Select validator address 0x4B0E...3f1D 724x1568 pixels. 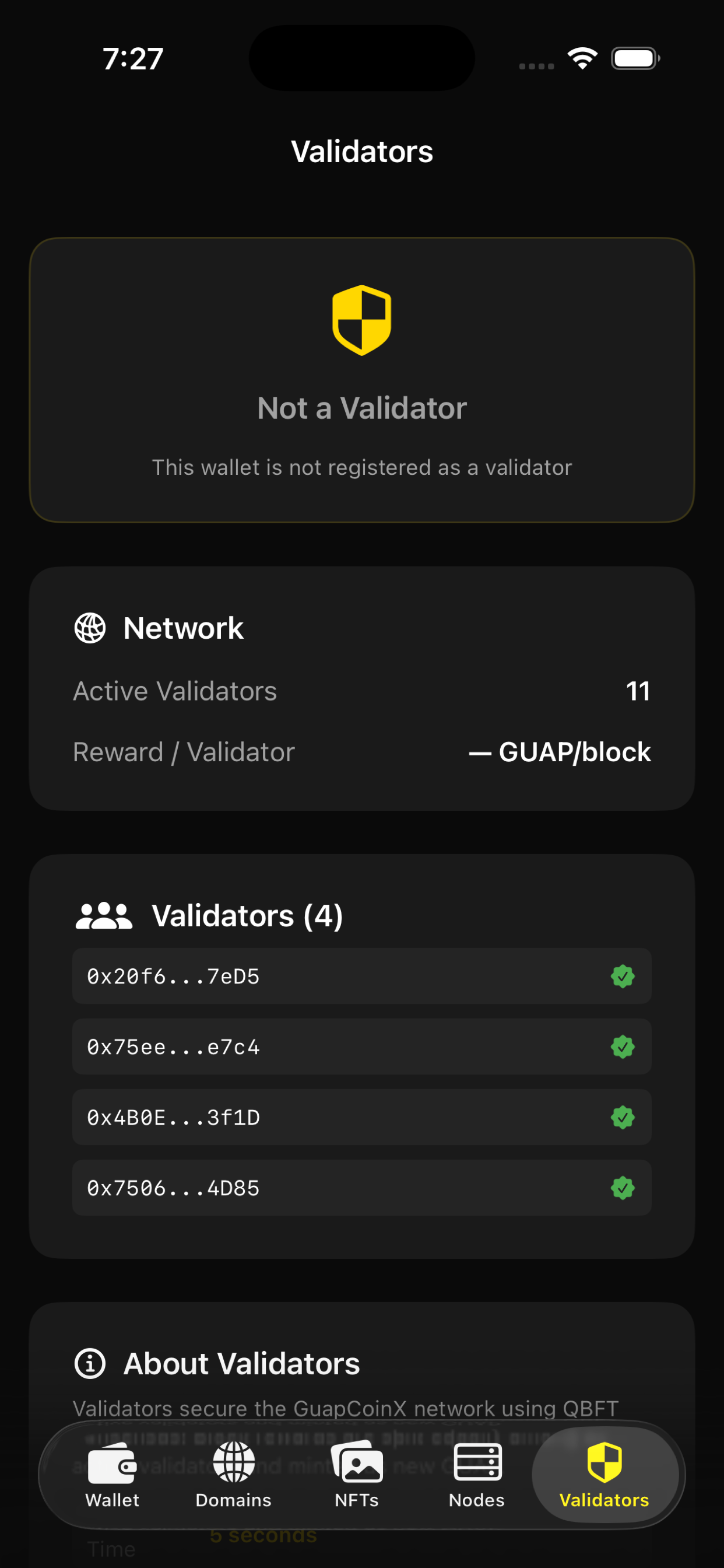pos(361,1118)
